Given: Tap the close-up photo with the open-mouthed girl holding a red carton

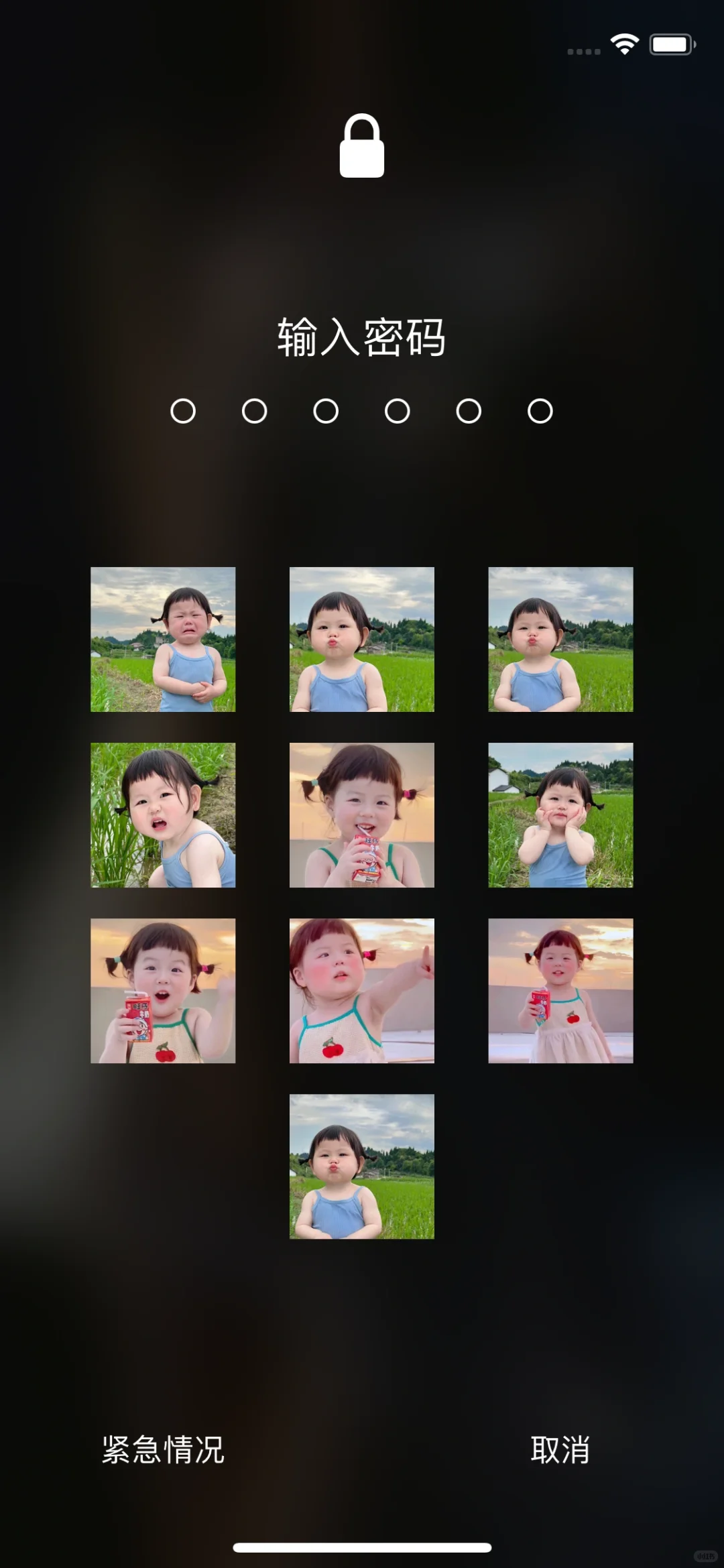Looking at the screenshot, I should click(x=163, y=990).
